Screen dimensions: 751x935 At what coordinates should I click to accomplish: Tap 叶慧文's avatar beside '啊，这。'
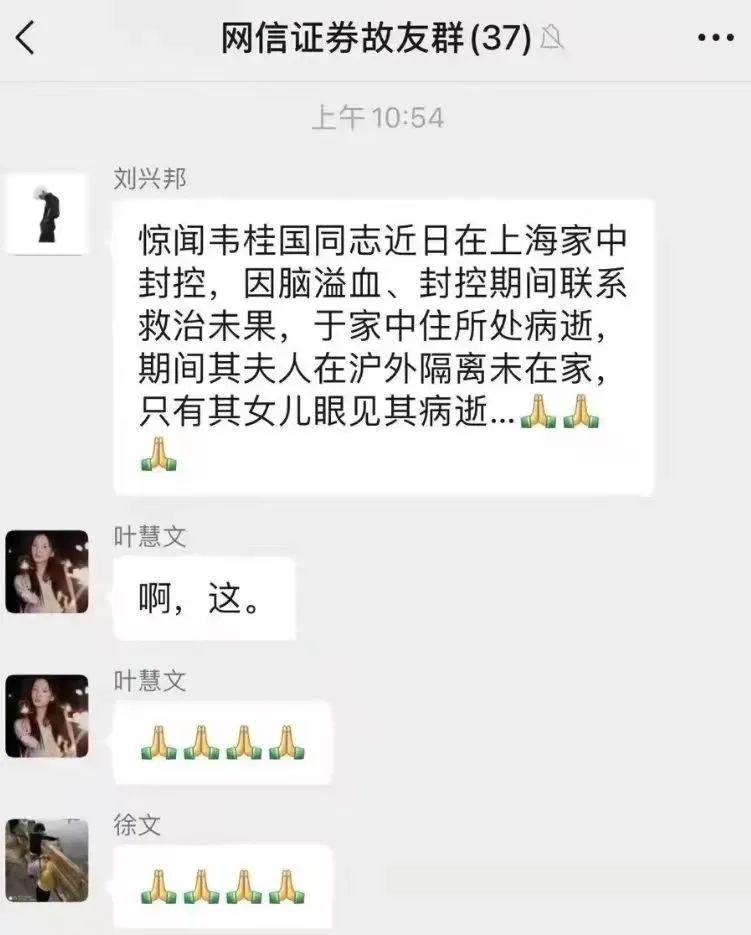click(46, 572)
